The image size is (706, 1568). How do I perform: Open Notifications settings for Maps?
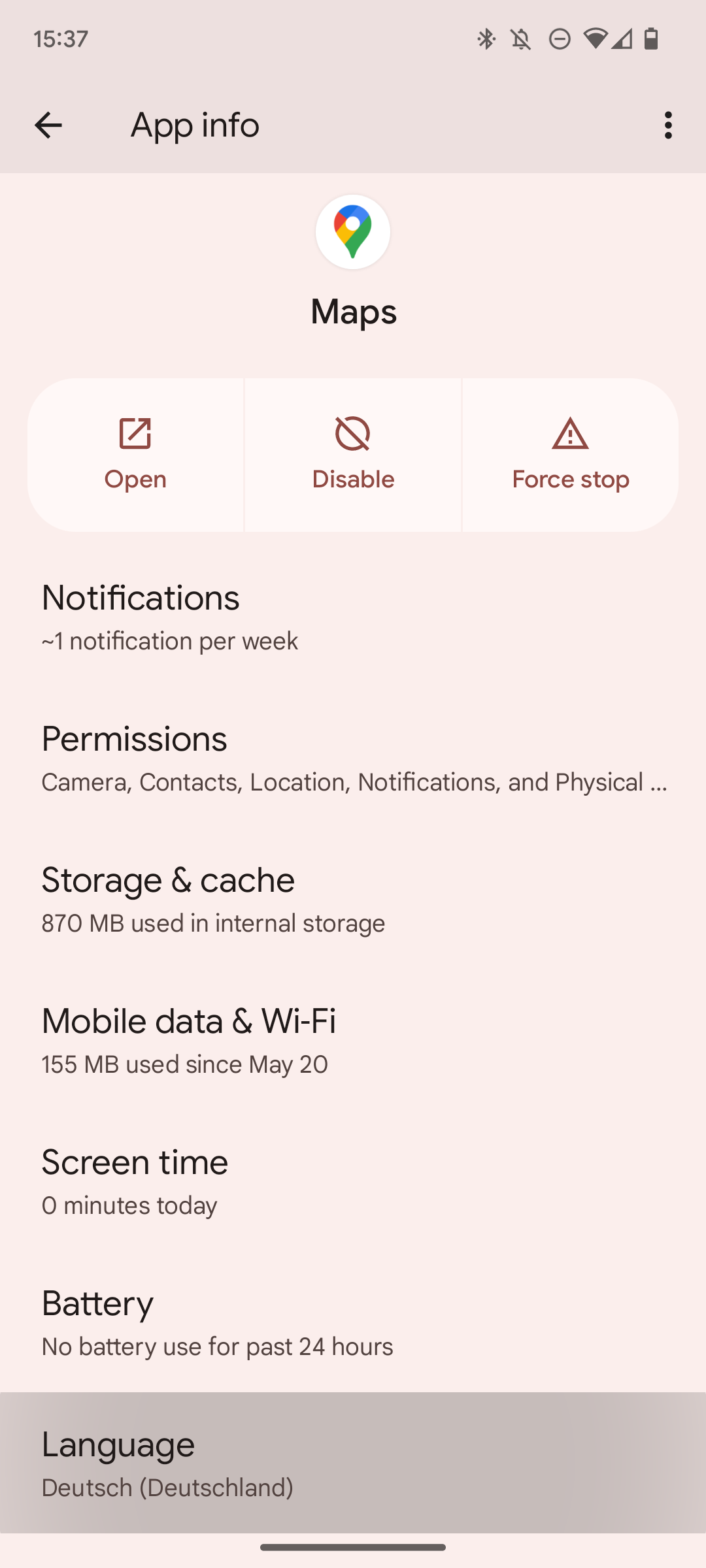[x=353, y=616]
